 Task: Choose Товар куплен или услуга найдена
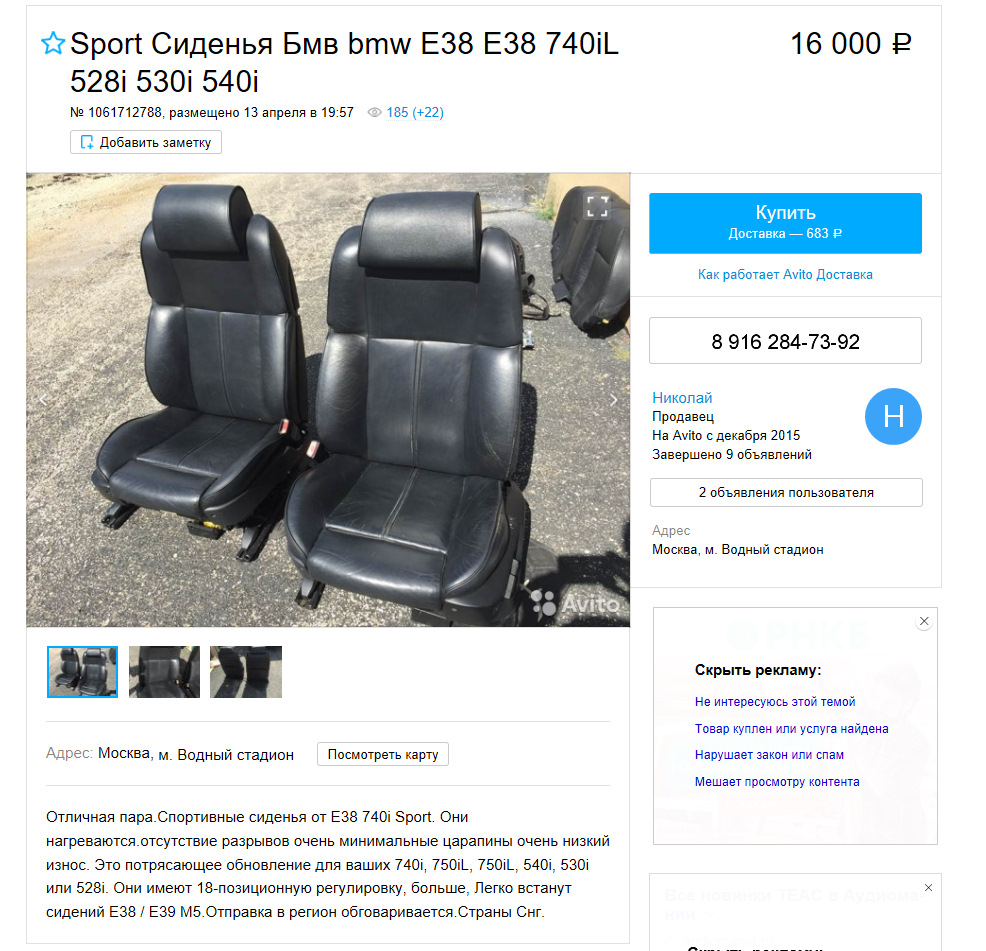pos(791,729)
